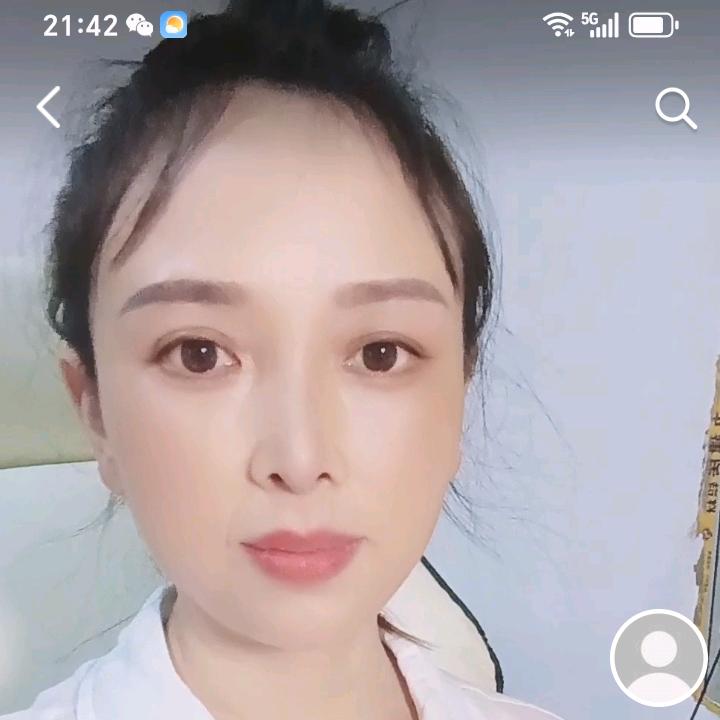Viewport: 720px width, 720px height.
Task: Open the round profile avatar button
Action: [x=659, y=658]
